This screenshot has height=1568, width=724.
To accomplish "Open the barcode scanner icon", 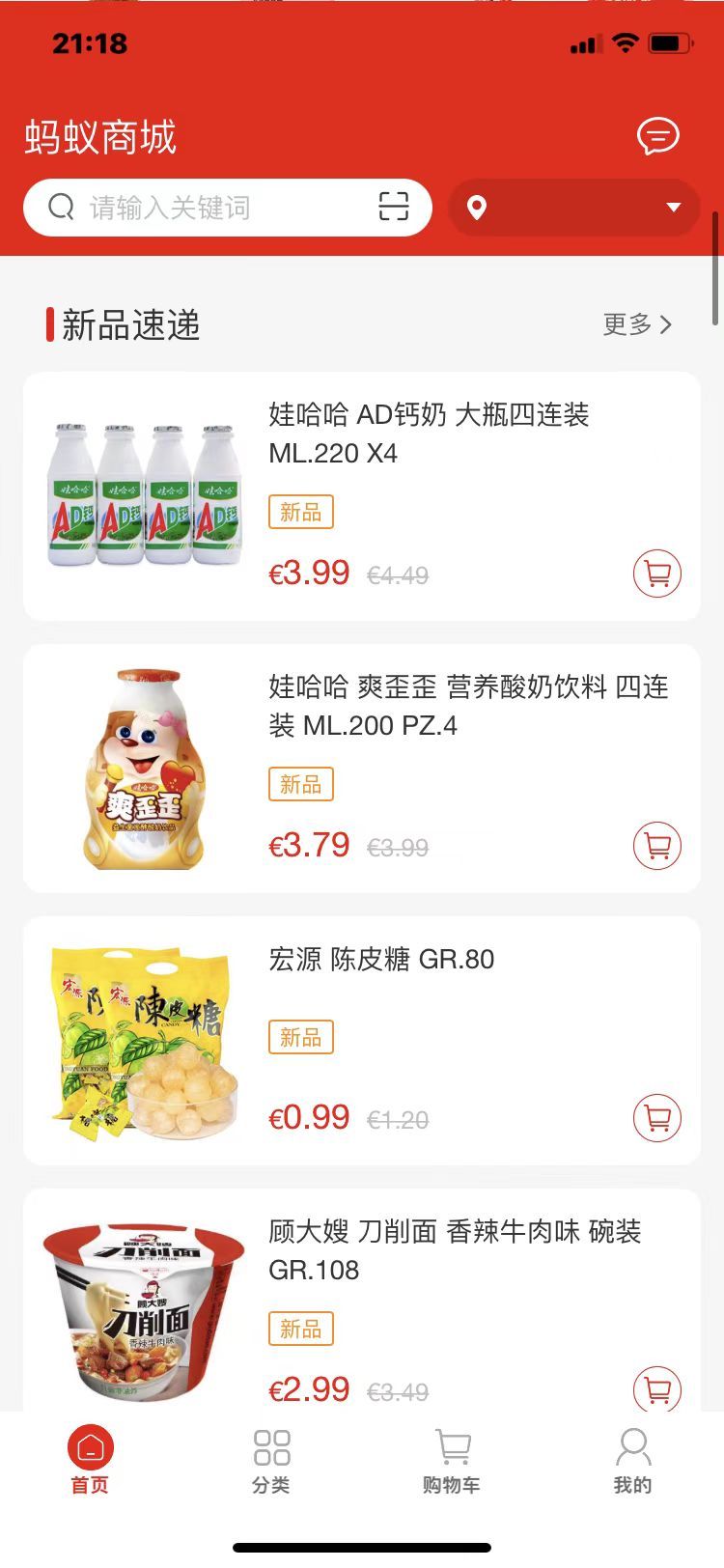I will pos(394,207).
